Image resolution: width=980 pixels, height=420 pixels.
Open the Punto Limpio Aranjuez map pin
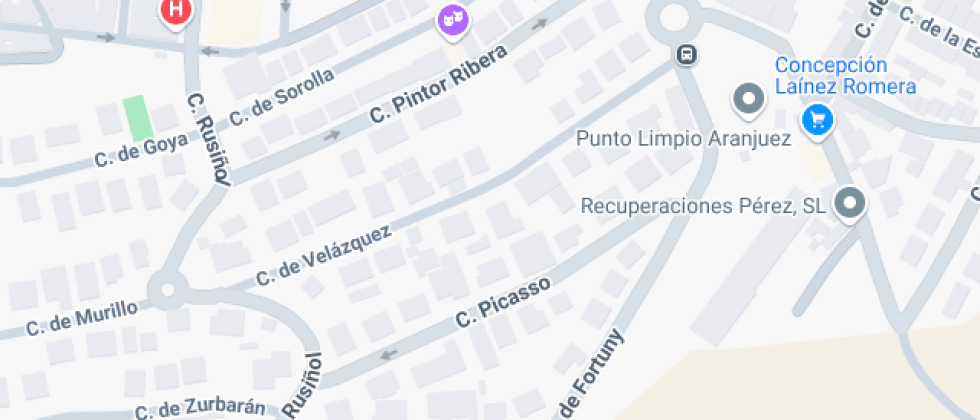[x=748, y=100]
